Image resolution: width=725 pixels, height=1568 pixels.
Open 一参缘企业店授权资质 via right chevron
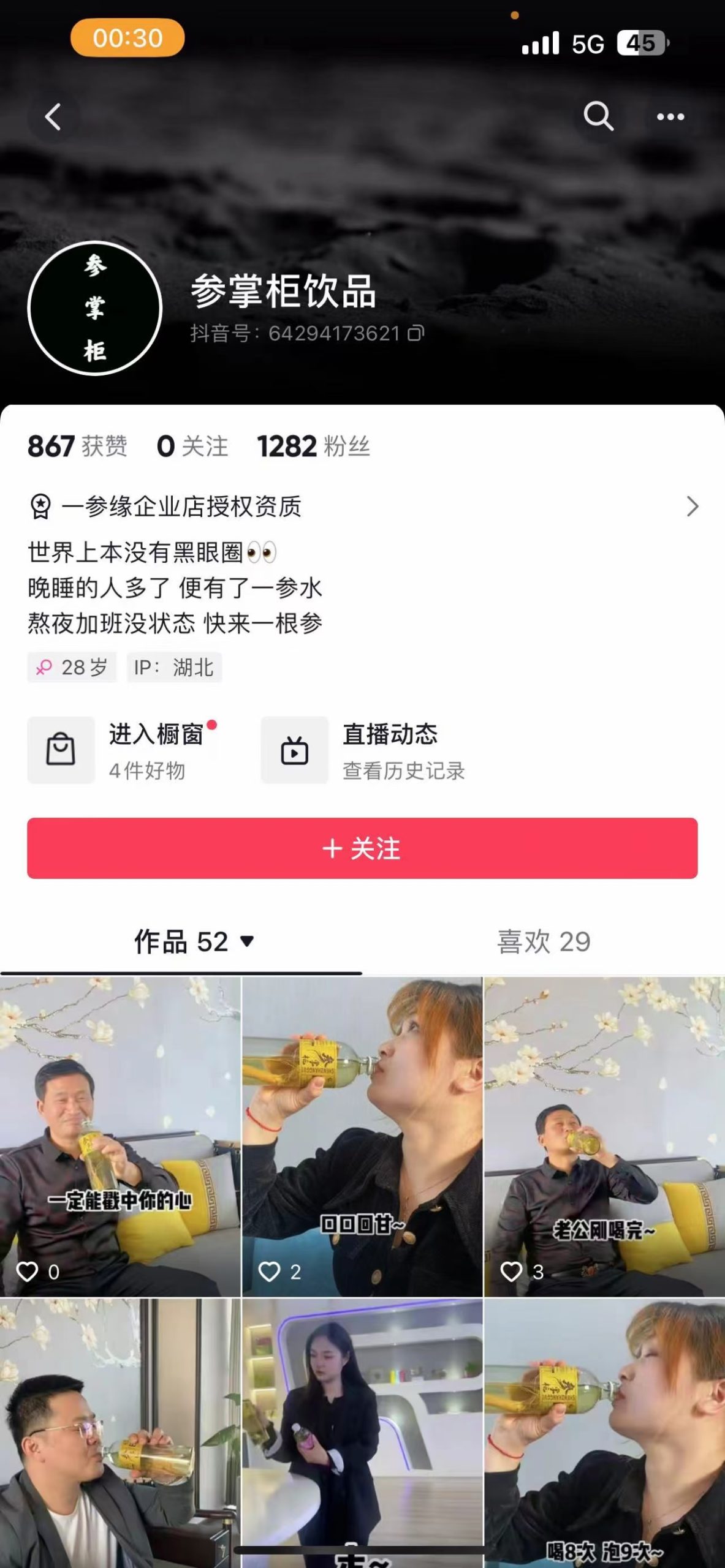pos(693,506)
